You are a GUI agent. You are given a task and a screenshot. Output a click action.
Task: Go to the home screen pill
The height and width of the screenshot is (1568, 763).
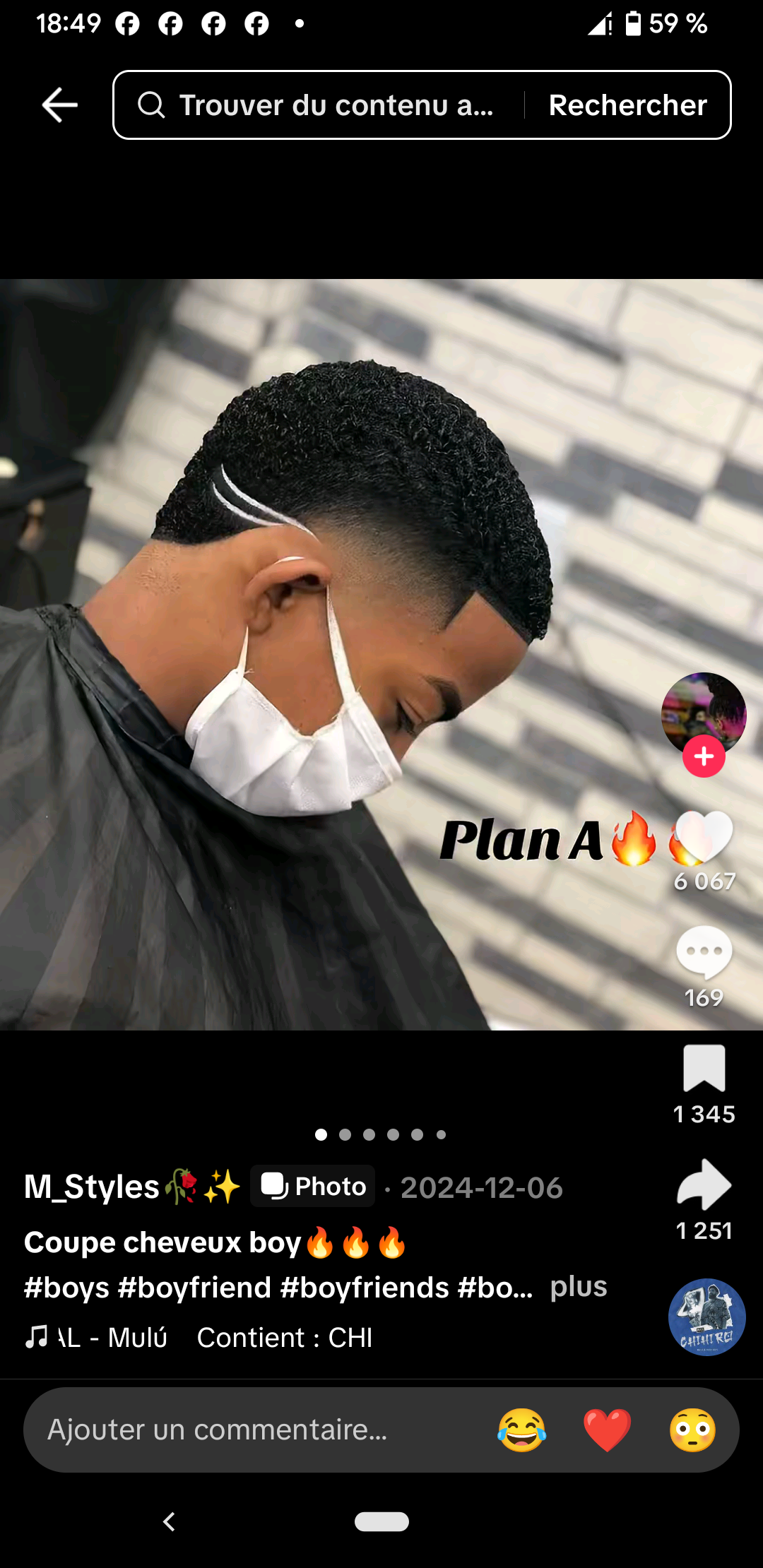[381, 1521]
